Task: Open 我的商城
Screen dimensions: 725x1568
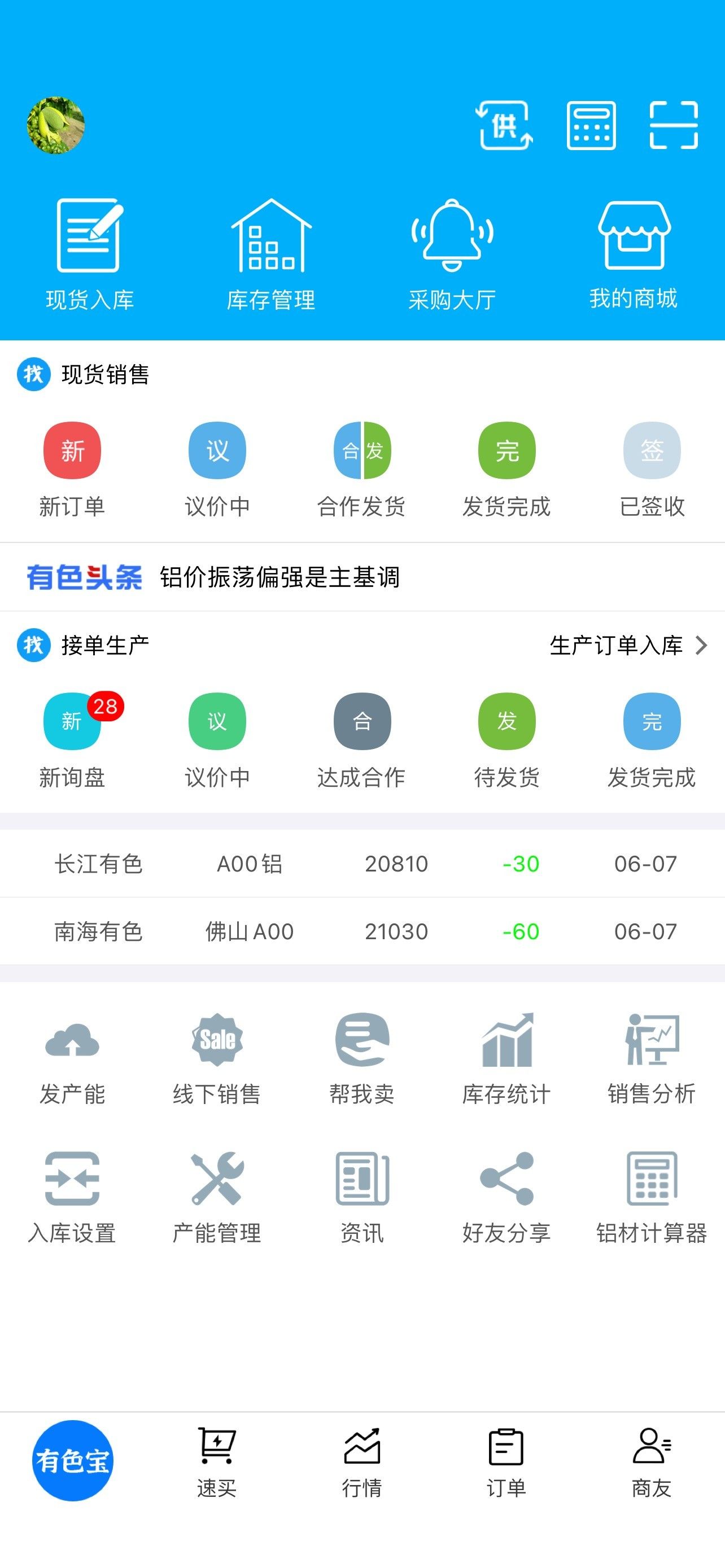Action: click(x=633, y=255)
